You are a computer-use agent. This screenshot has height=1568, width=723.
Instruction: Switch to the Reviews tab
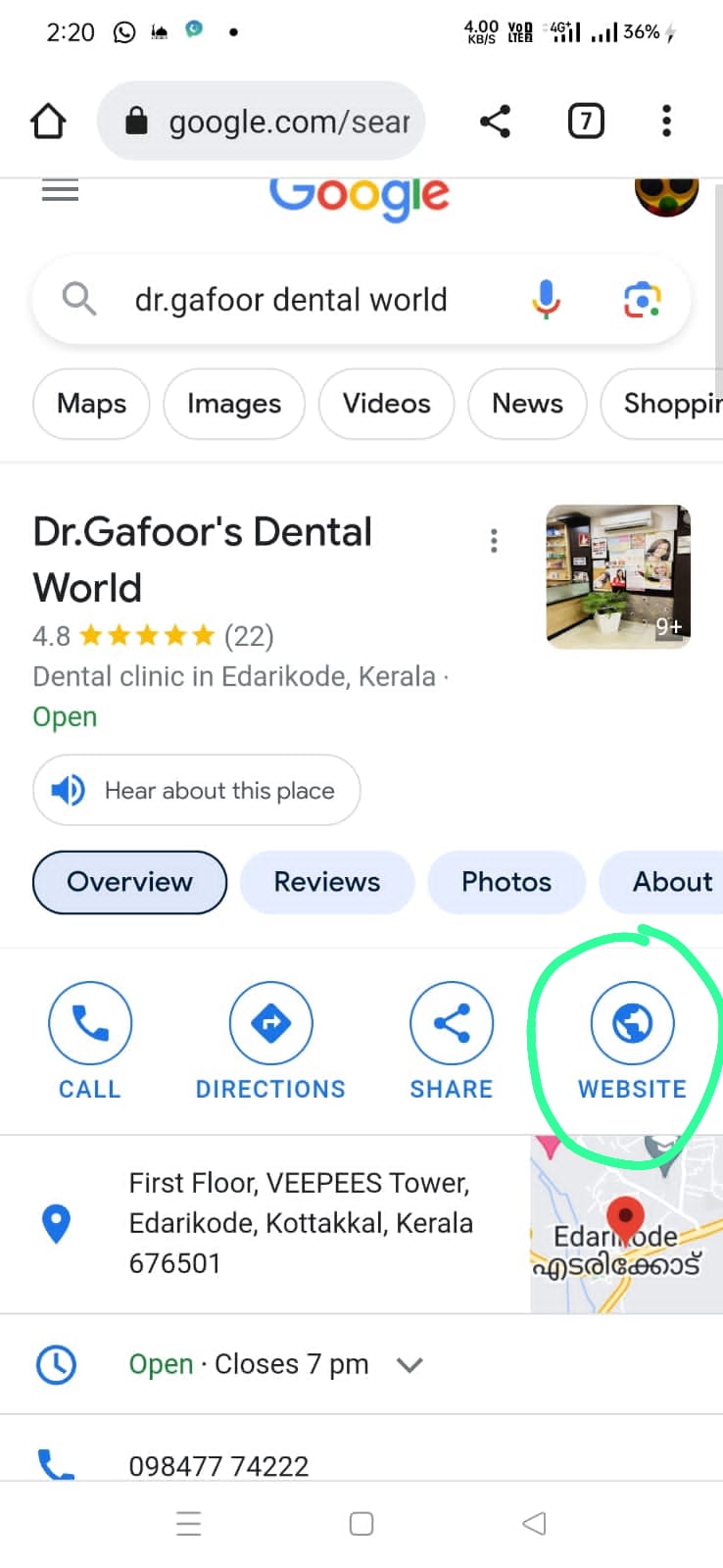click(x=327, y=882)
